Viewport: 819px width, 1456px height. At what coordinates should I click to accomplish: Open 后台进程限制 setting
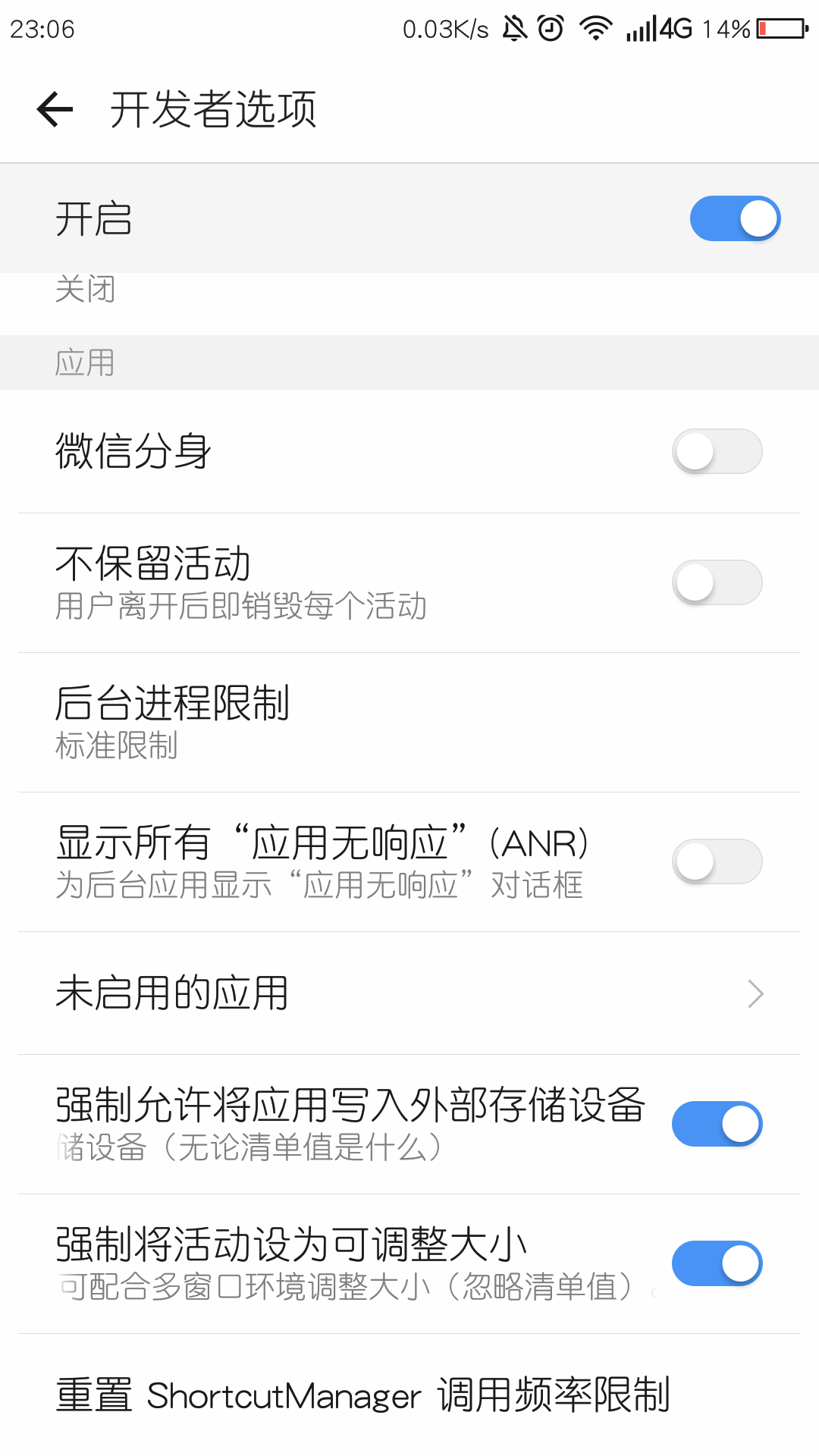[x=409, y=723]
